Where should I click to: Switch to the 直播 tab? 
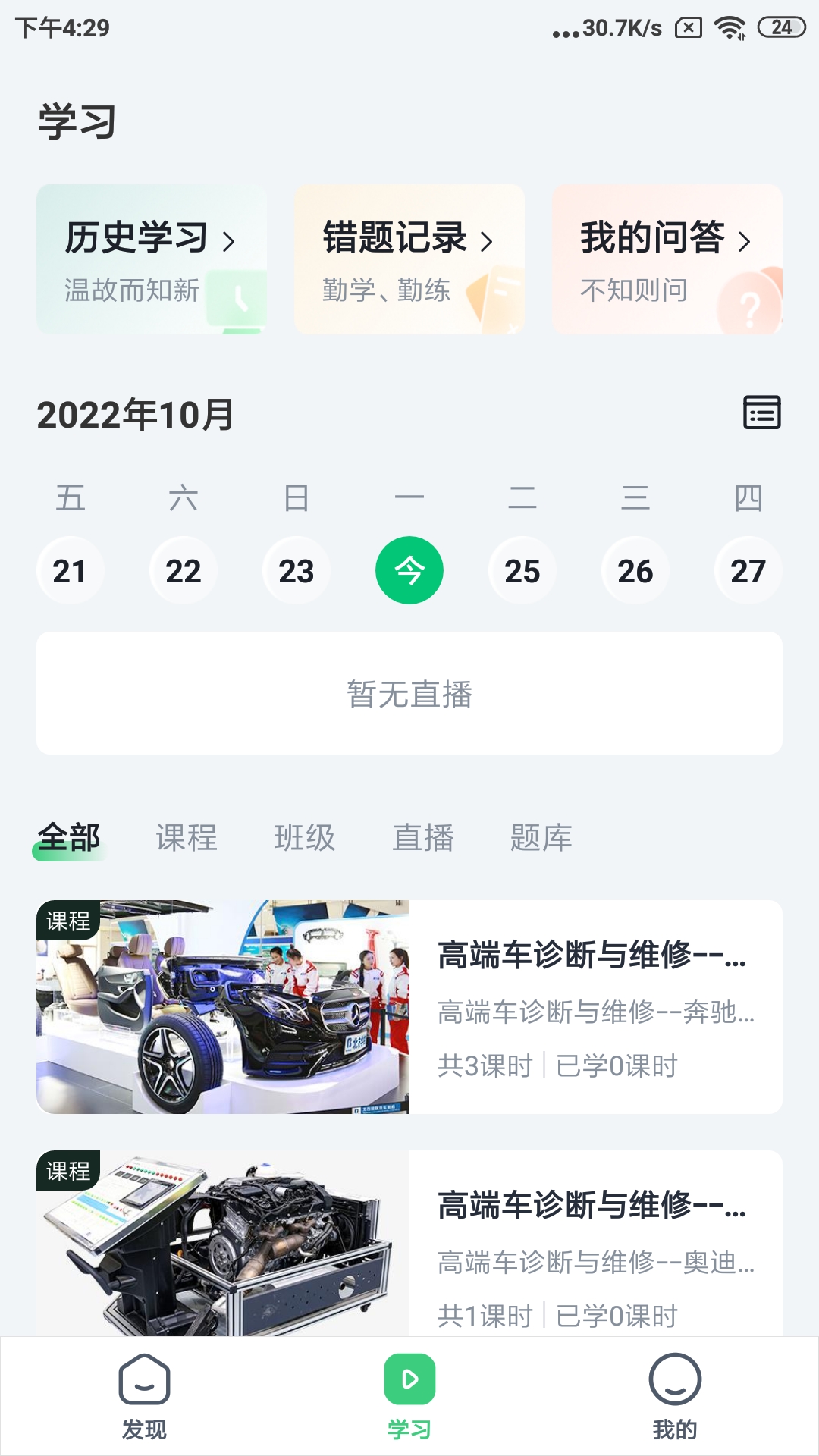coord(422,838)
